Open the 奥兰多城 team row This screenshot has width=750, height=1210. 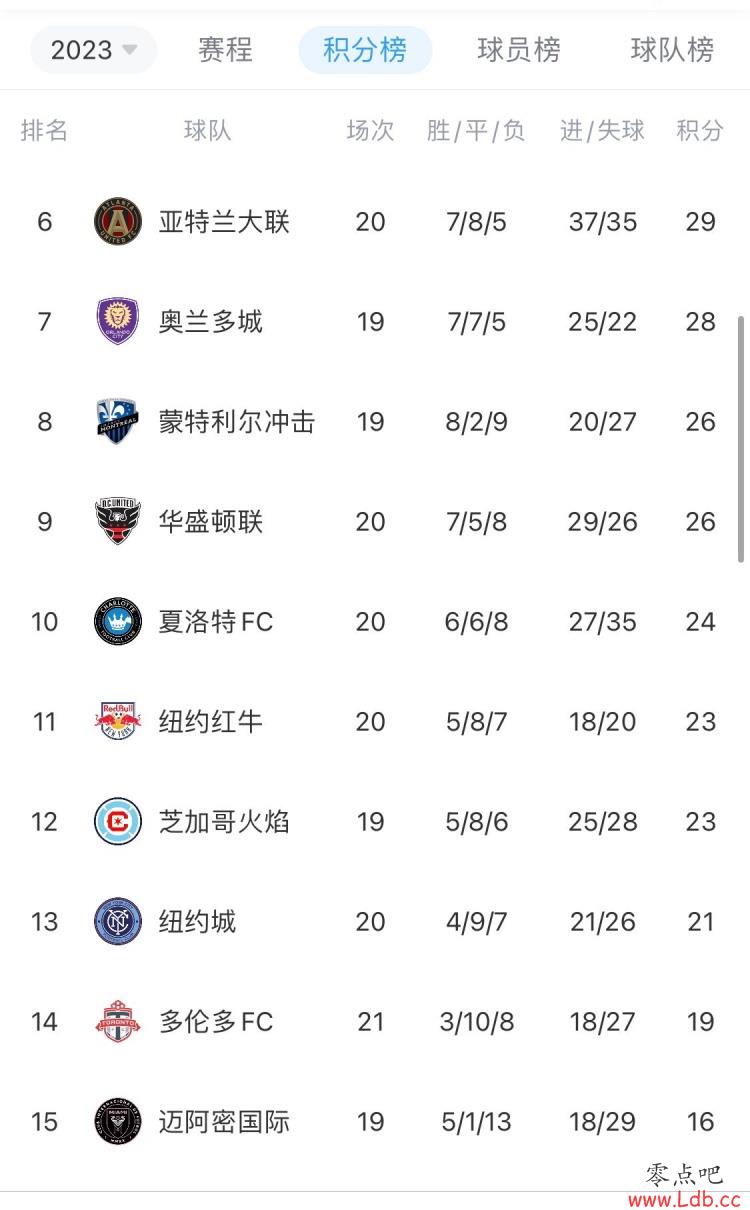tap(375, 321)
